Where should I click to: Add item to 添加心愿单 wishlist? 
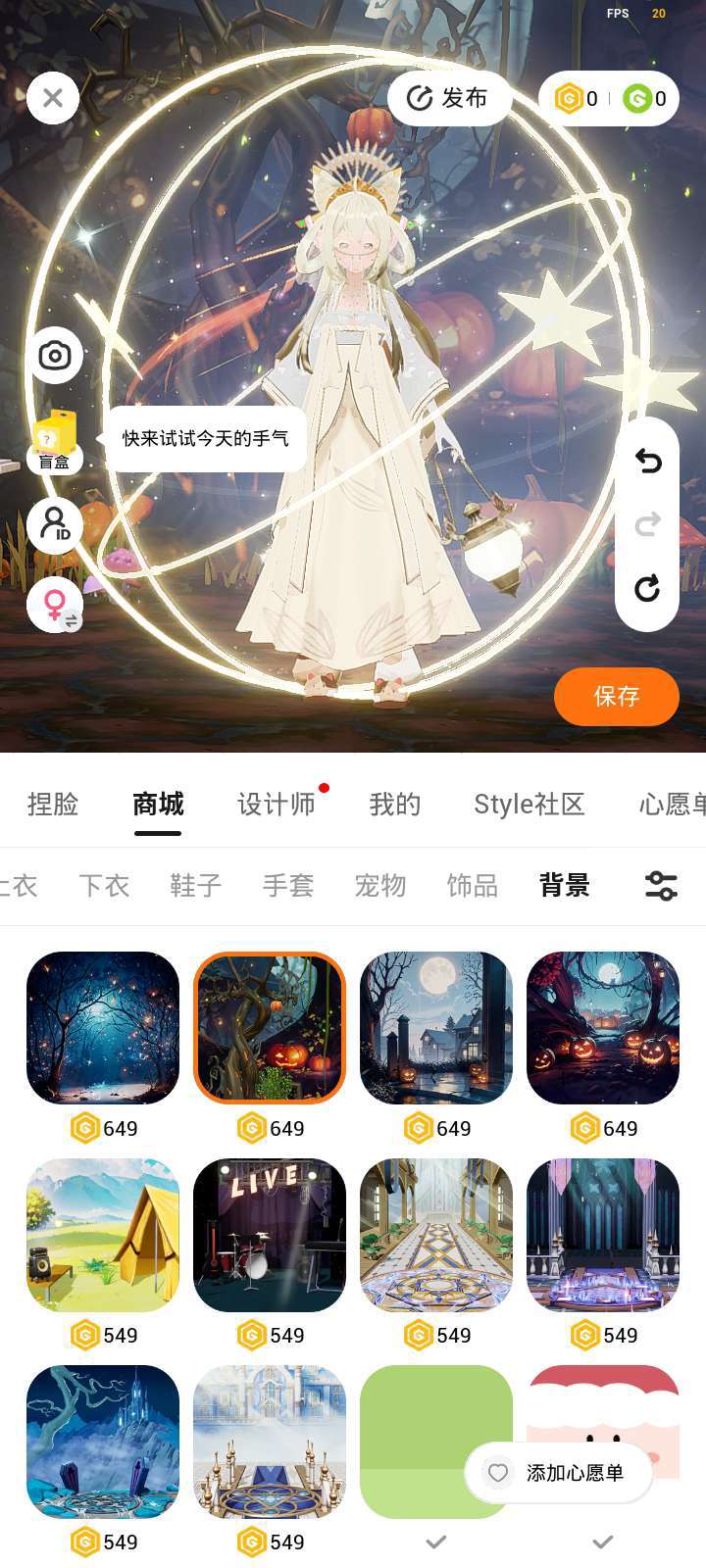tap(559, 1473)
